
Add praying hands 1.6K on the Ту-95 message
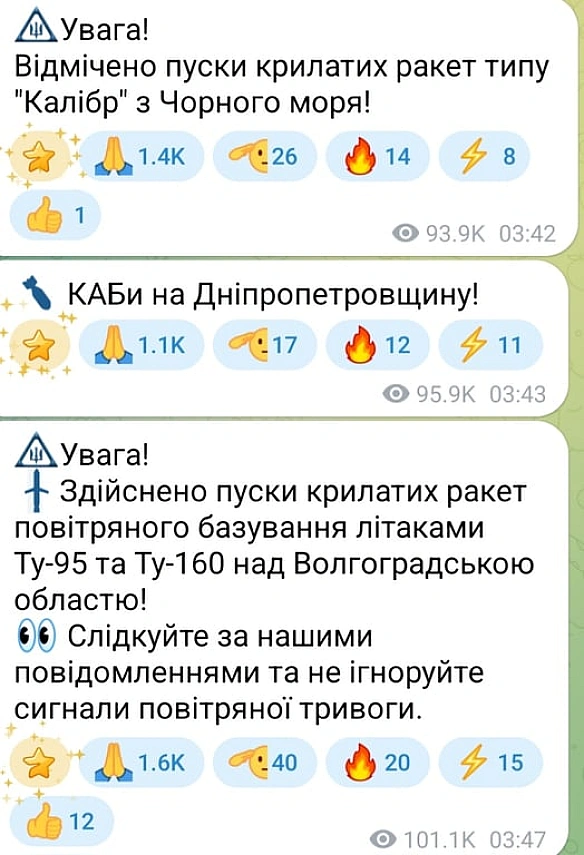click(142, 762)
